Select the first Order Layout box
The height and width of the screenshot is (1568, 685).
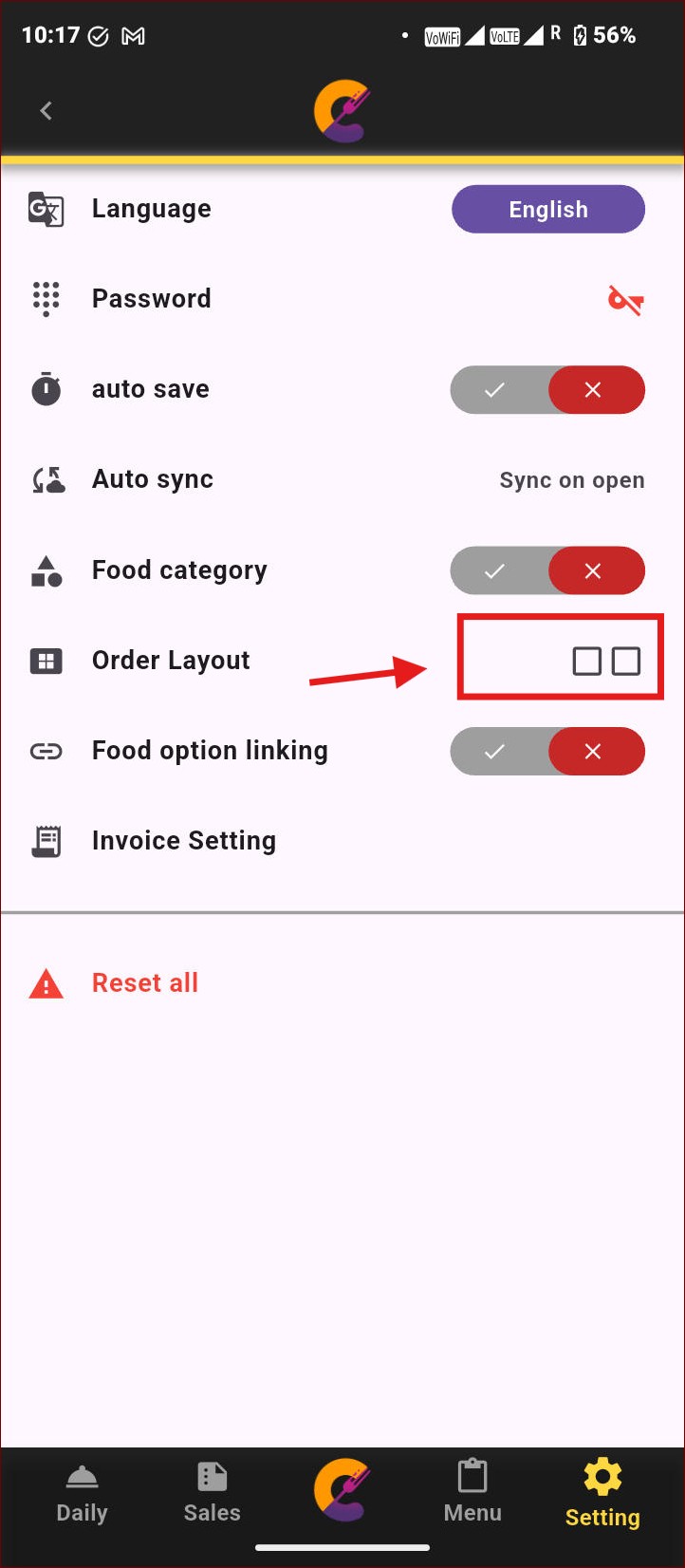[x=587, y=661]
